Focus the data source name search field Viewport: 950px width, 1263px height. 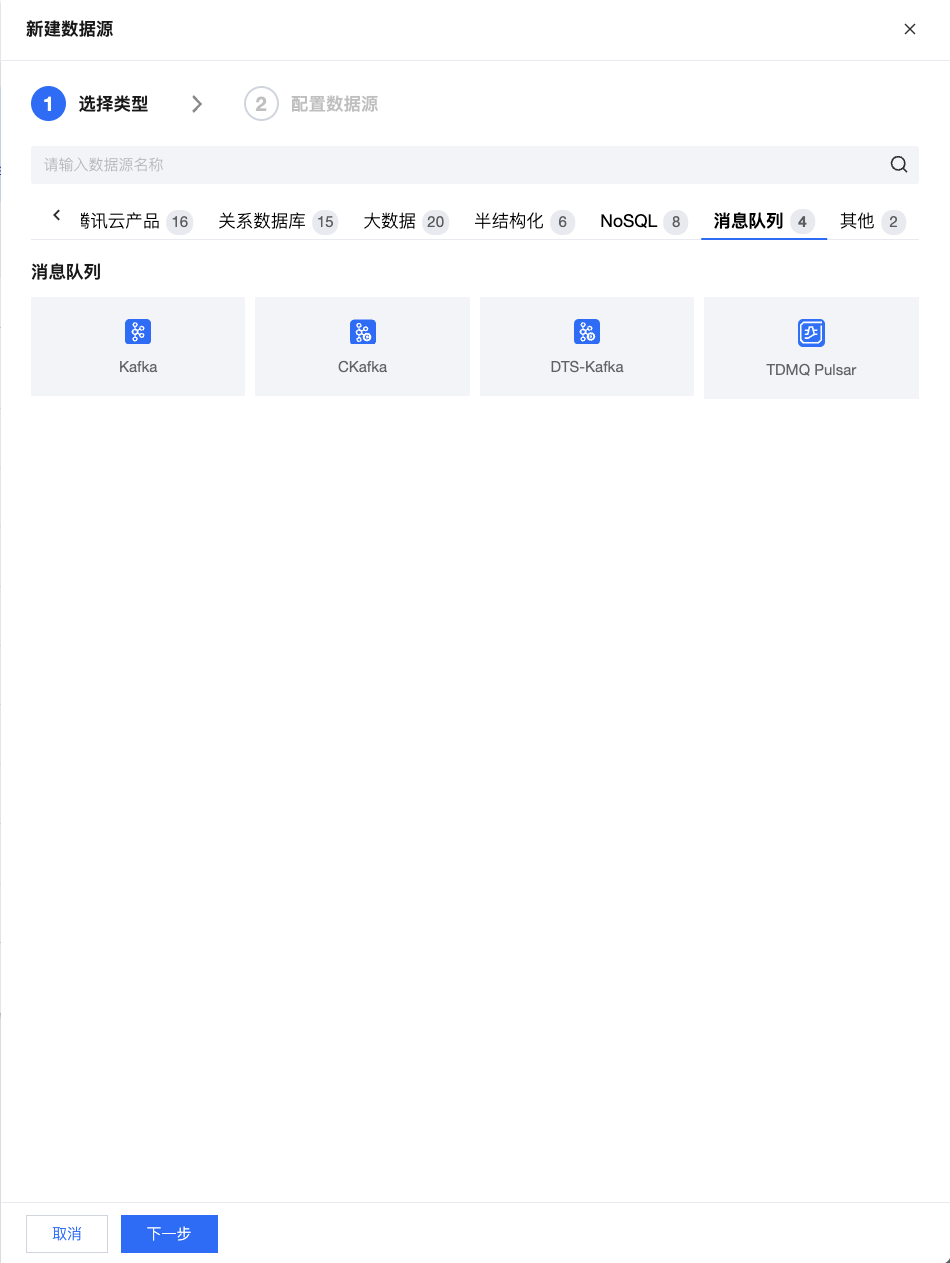[460, 165]
